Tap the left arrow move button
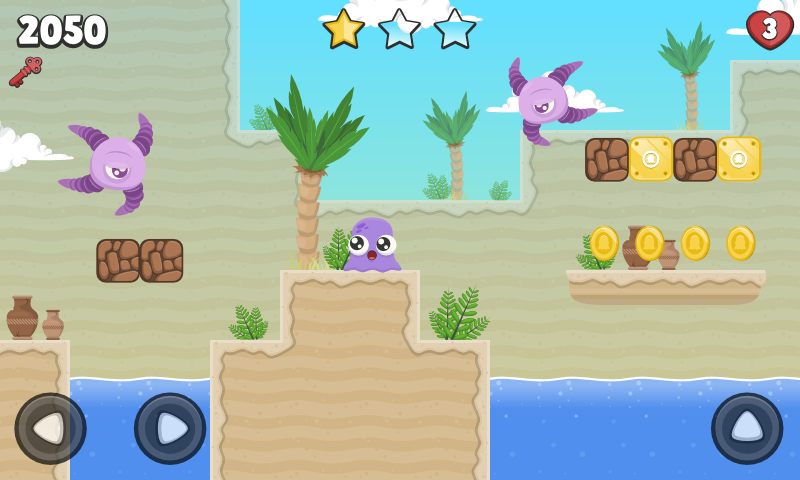Screen dimensions: 800x480 point(50,428)
